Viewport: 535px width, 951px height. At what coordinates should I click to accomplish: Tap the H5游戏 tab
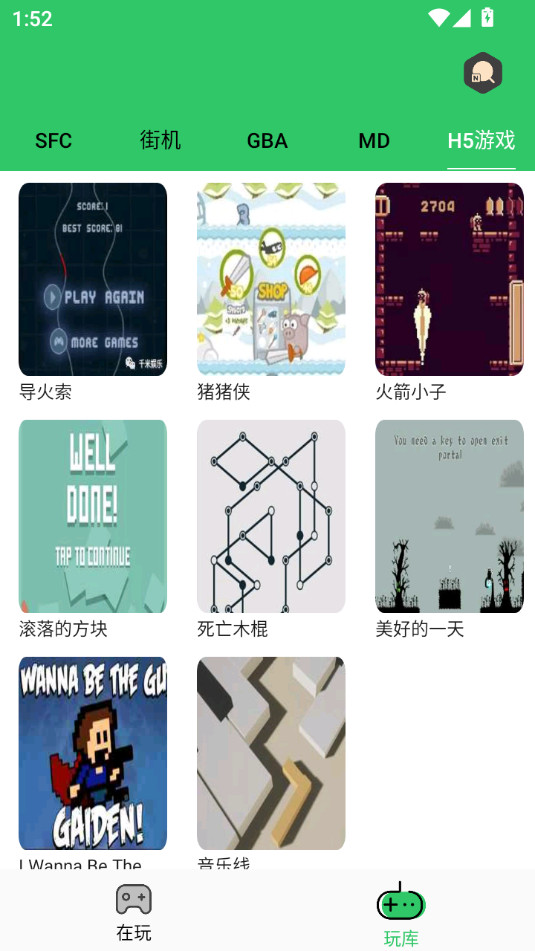[x=481, y=141]
